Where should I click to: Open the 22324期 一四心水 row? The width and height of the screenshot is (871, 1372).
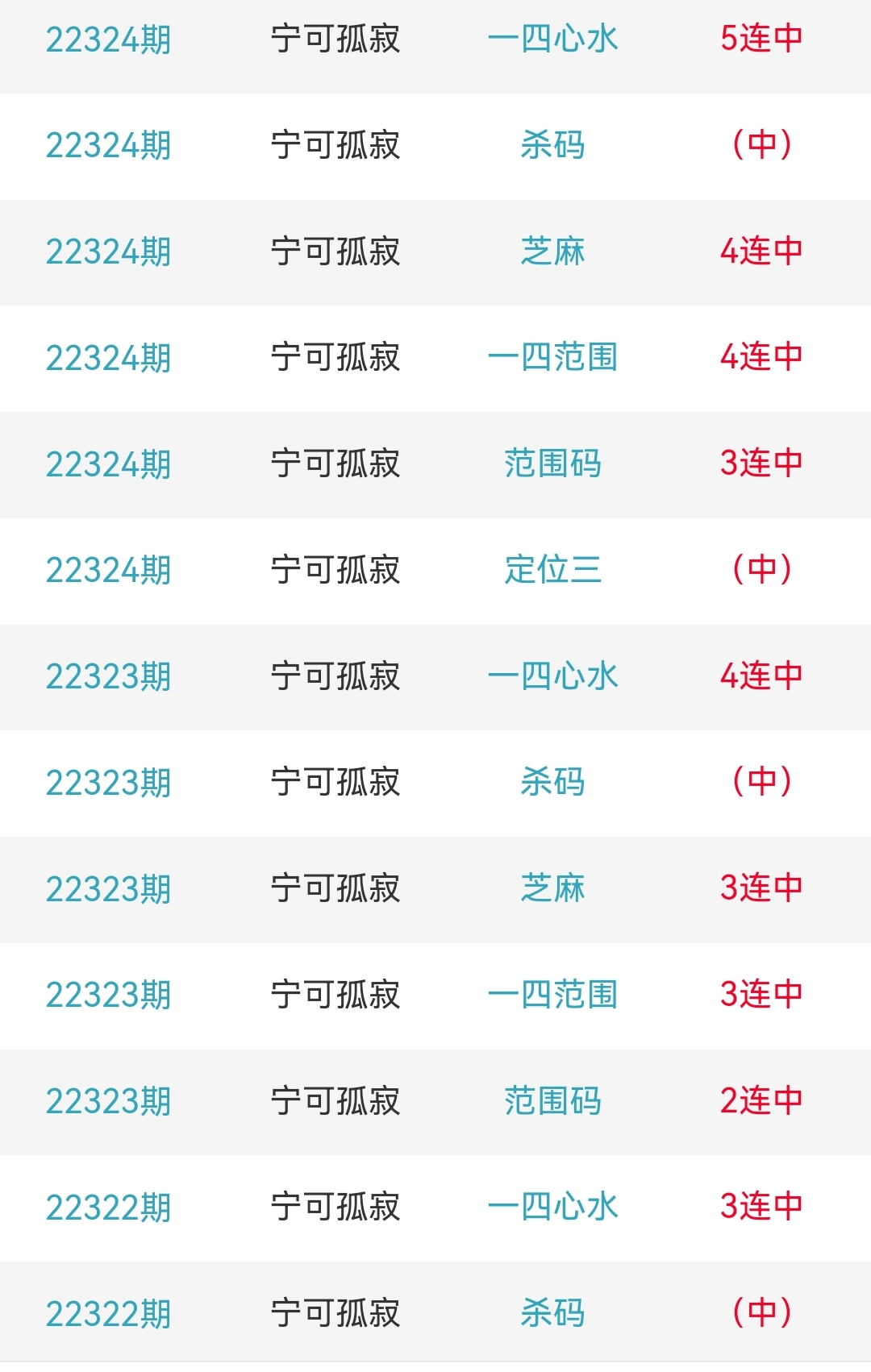tap(552, 39)
